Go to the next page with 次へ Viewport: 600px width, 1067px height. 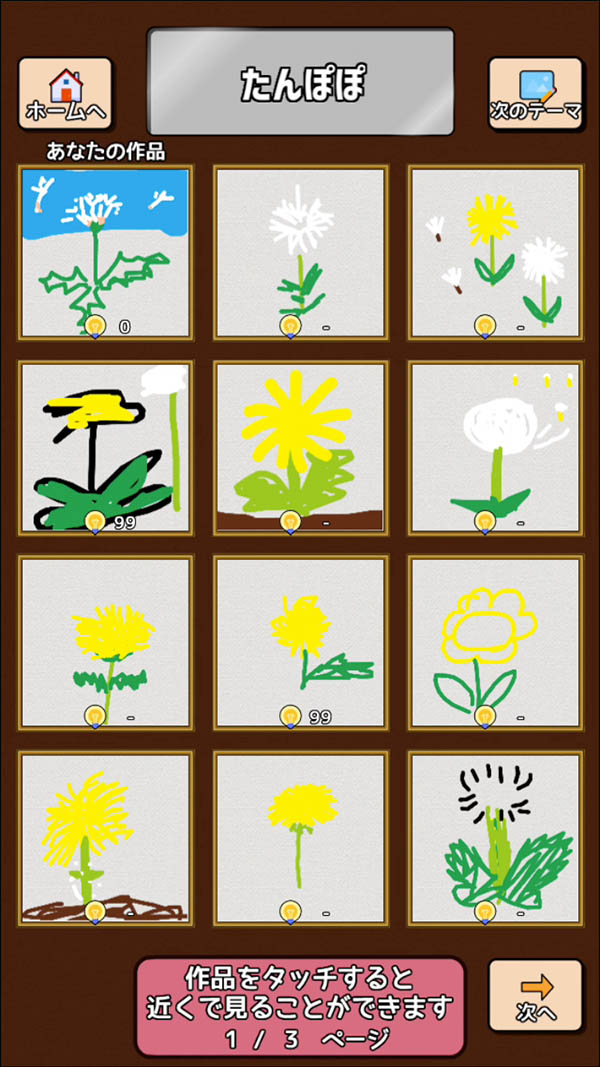coord(535,995)
